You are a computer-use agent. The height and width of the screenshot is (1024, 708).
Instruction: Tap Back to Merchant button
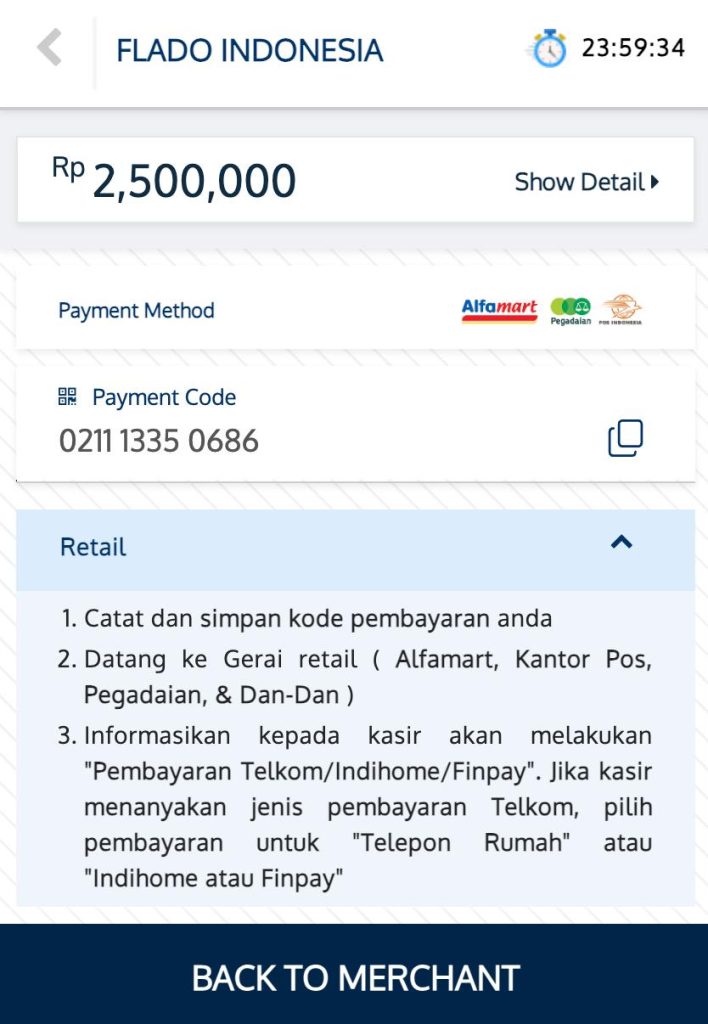pyautogui.click(x=355, y=977)
